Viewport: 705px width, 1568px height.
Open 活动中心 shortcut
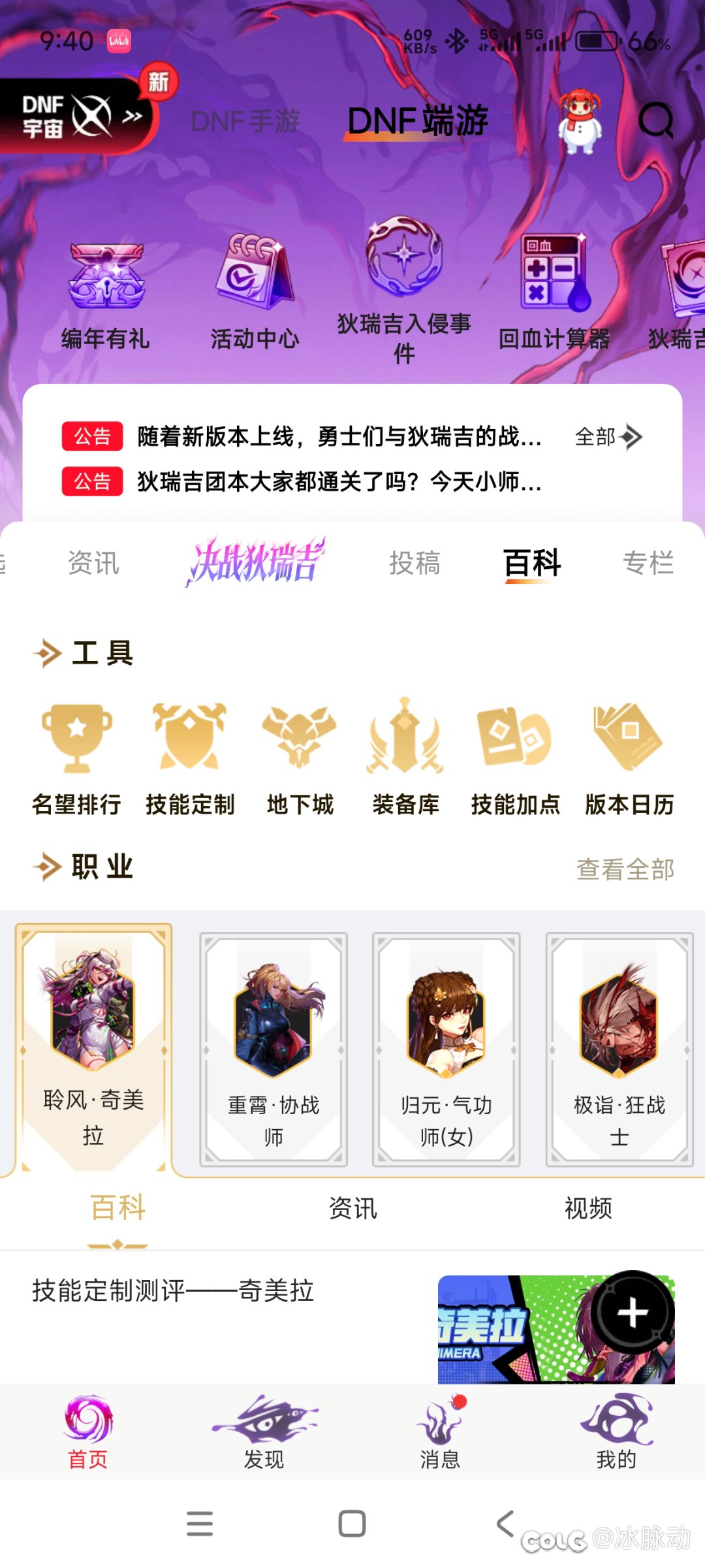tap(255, 295)
